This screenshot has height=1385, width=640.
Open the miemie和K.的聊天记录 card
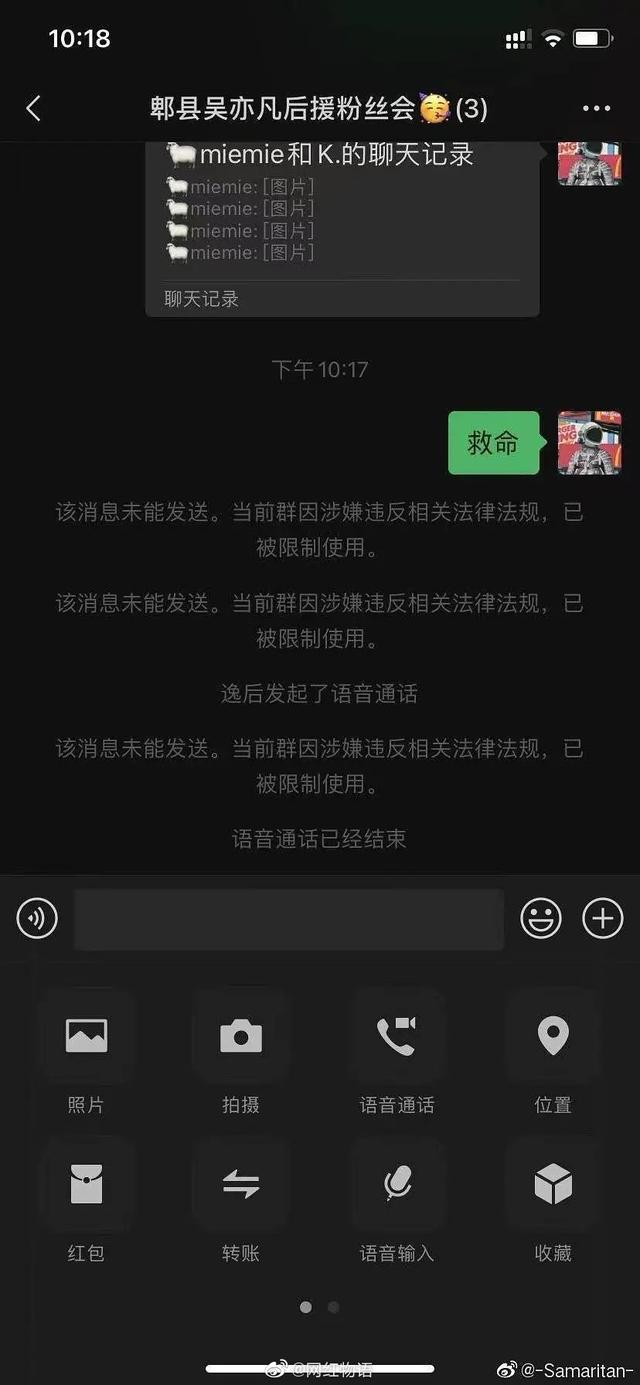tap(342, 225)
